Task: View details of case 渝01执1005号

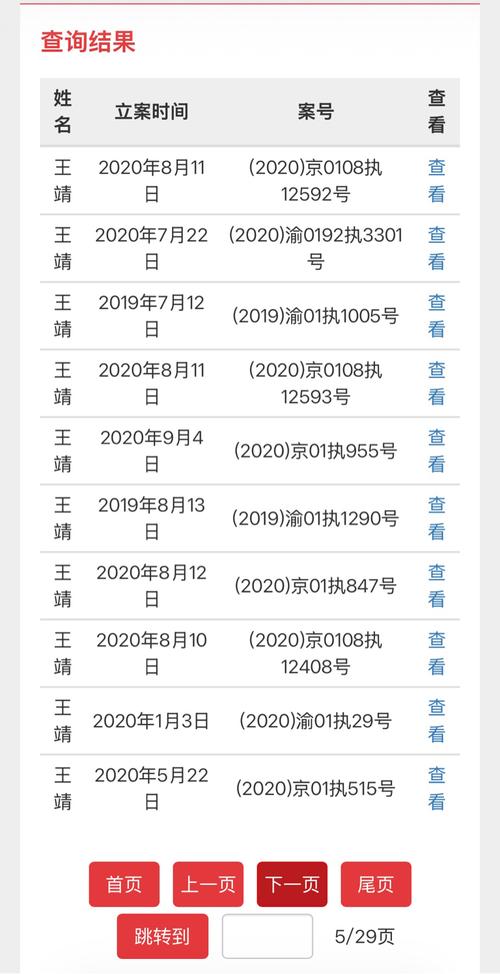Action: 437,316
